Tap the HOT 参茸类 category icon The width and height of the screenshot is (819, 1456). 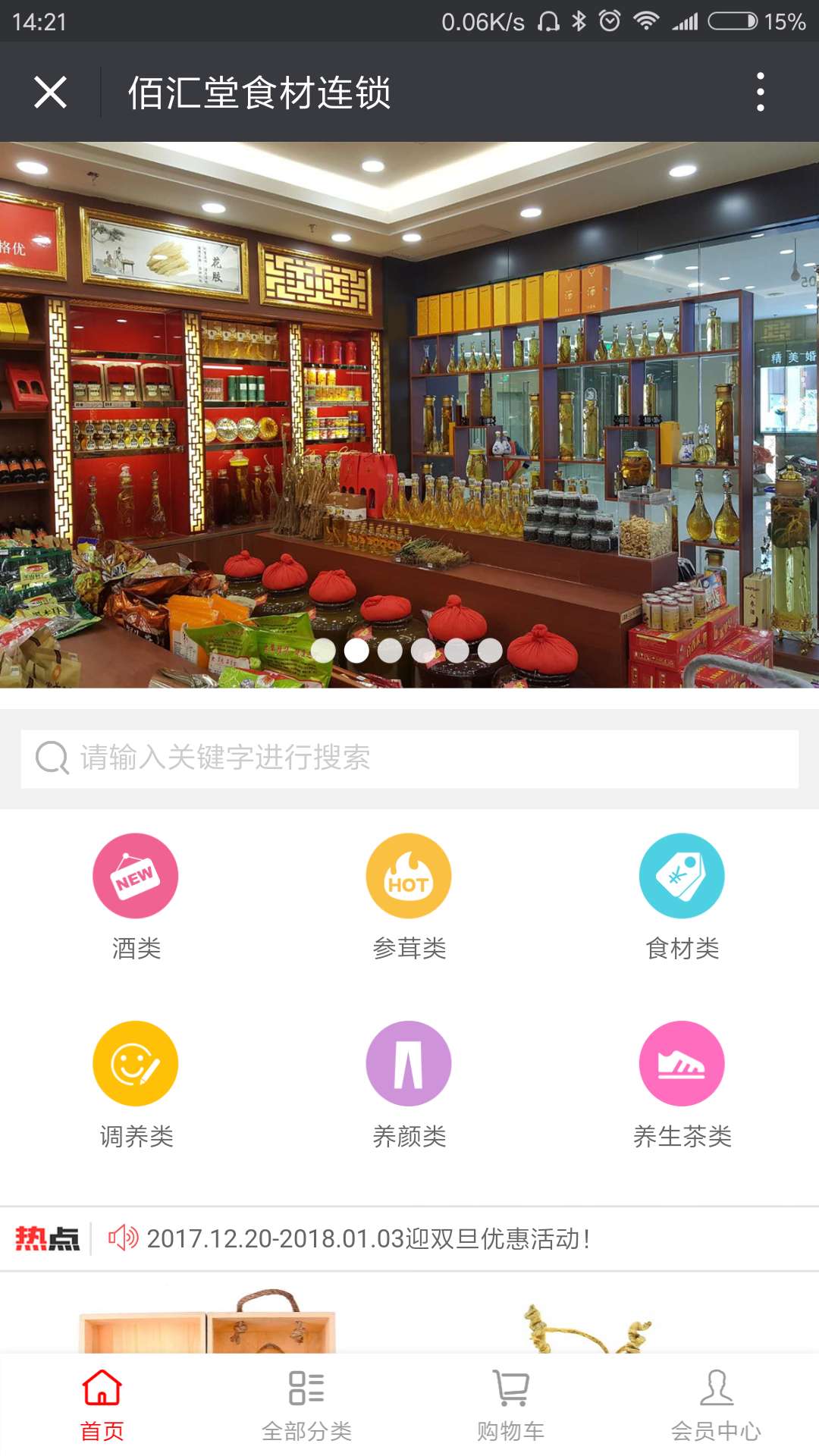coord(409,876)
